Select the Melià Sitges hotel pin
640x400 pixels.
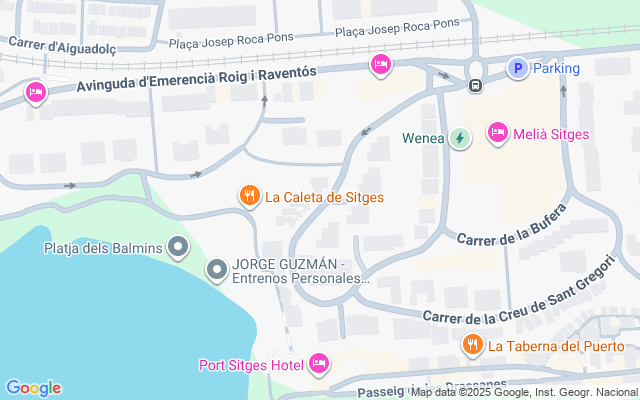(x=497, y=132)
